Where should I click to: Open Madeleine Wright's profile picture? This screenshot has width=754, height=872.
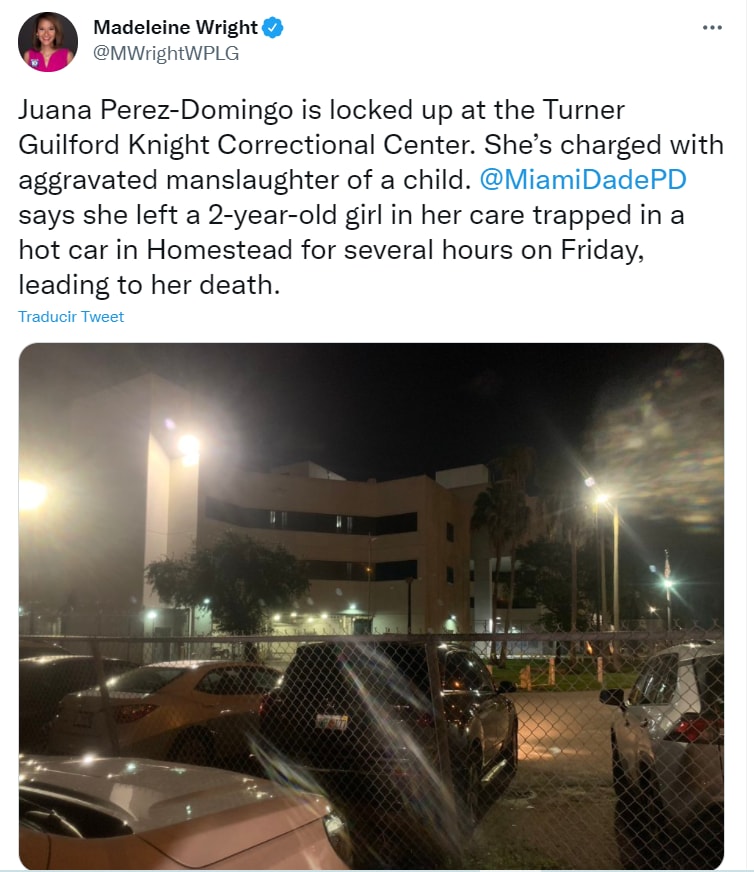tap(48, 41)
